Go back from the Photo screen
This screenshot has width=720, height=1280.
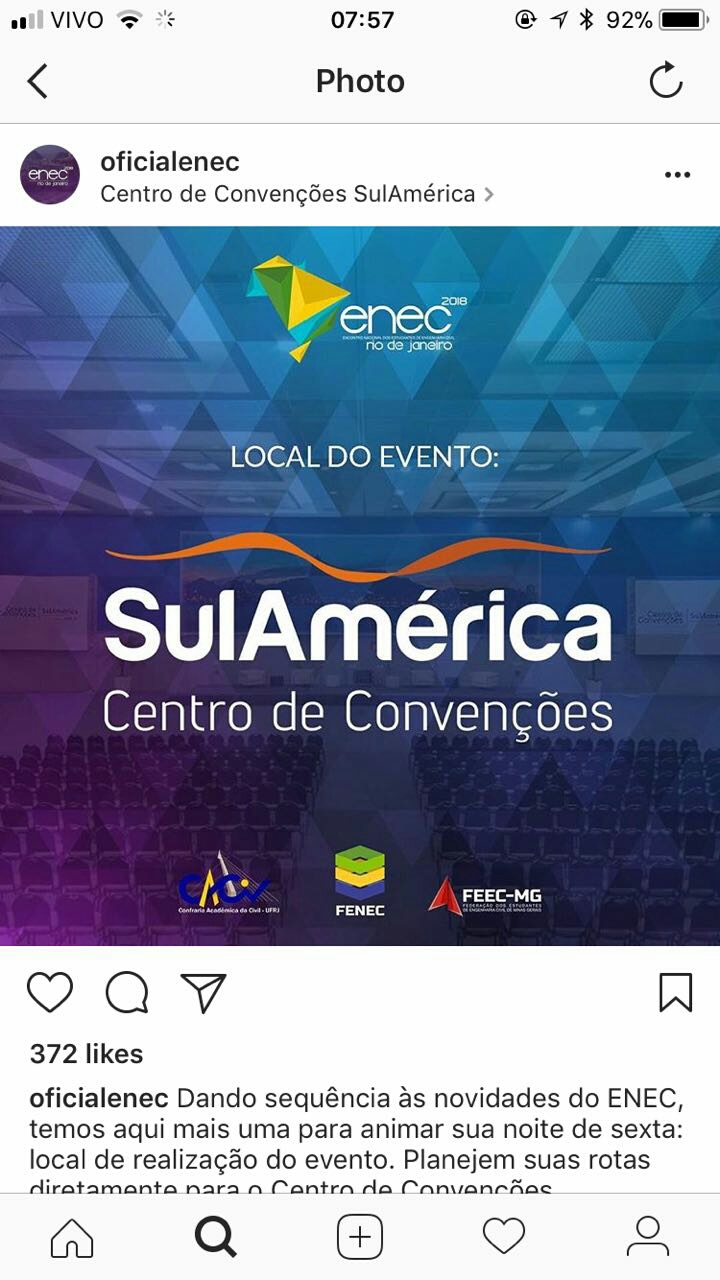coord(38,81)
